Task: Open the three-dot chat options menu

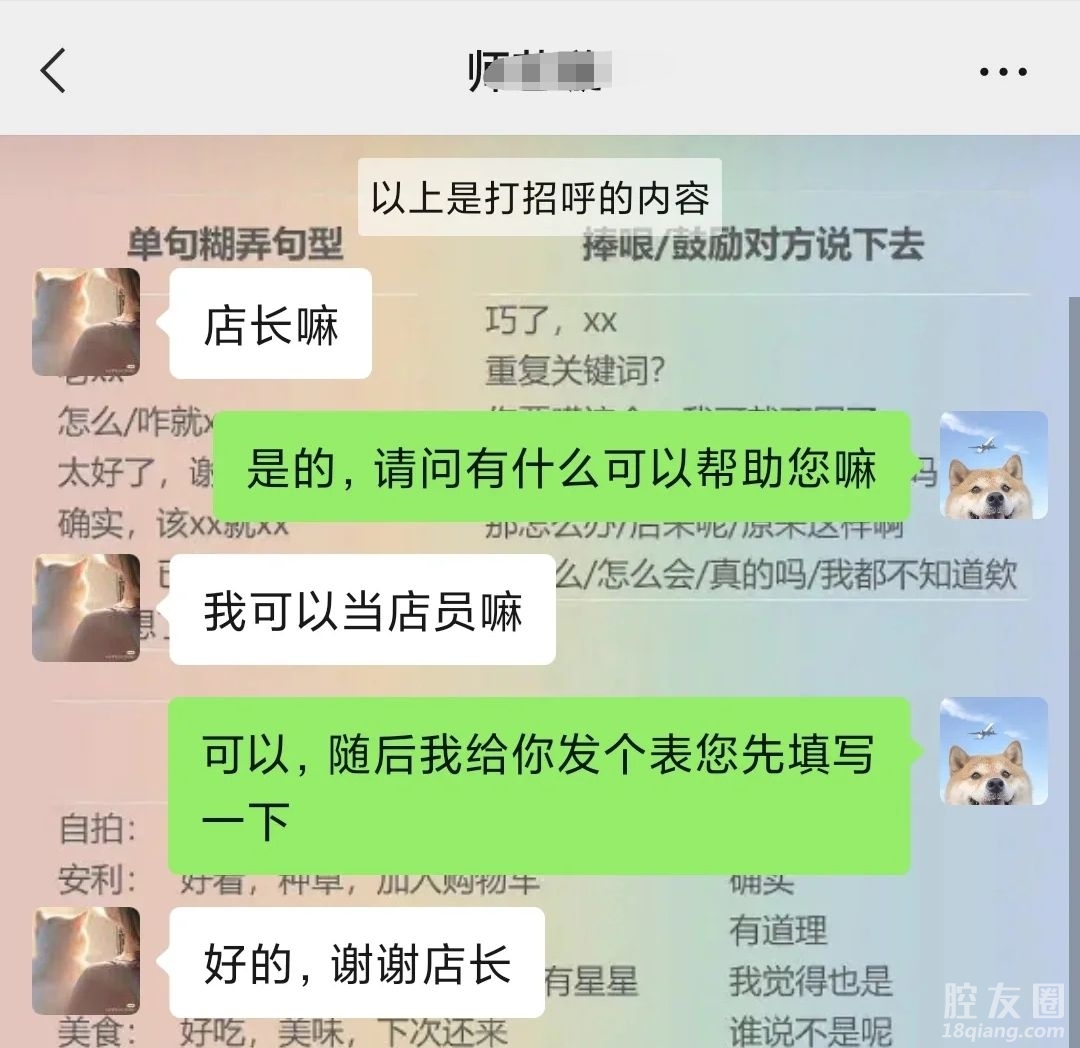Action: (x=1002, y=71)
